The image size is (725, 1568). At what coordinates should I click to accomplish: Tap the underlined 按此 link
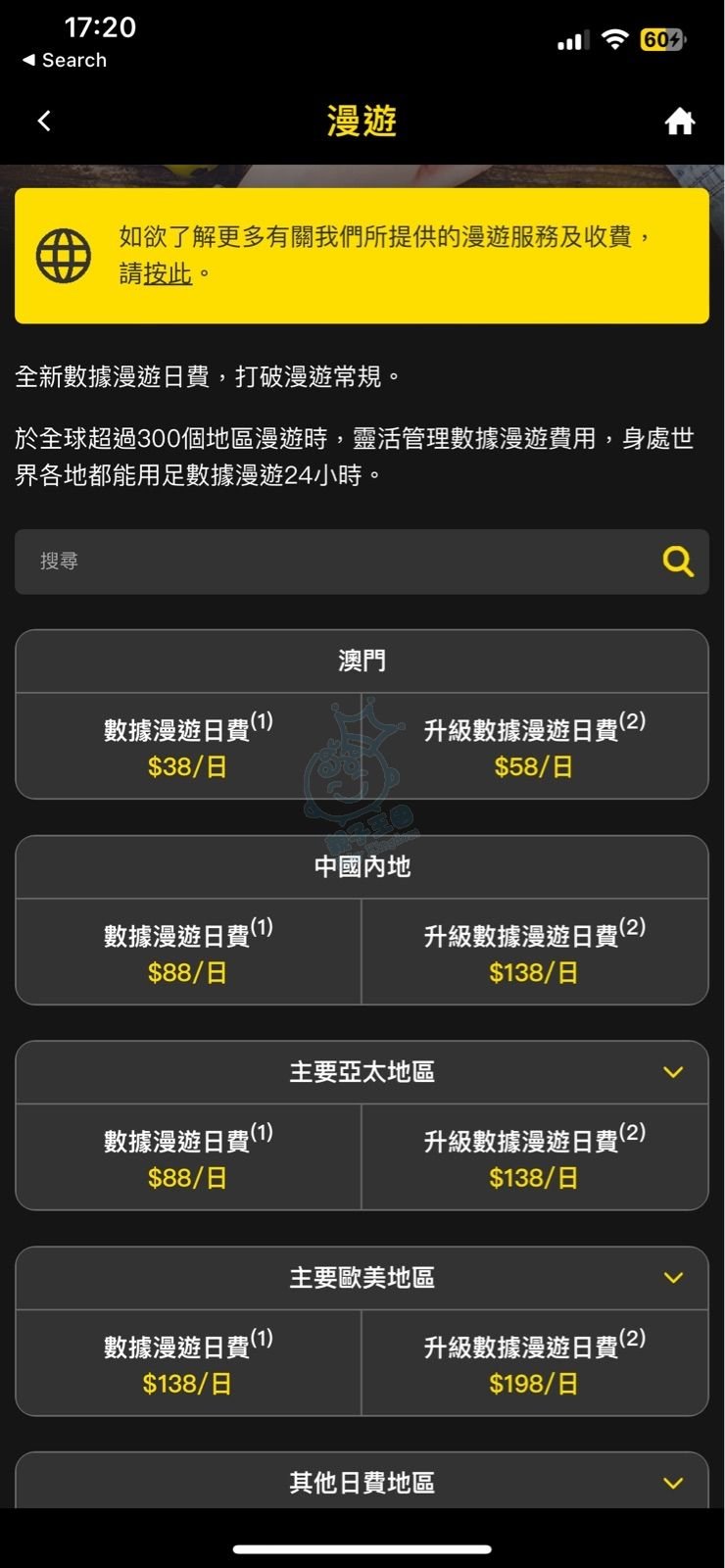click(168, 273)
